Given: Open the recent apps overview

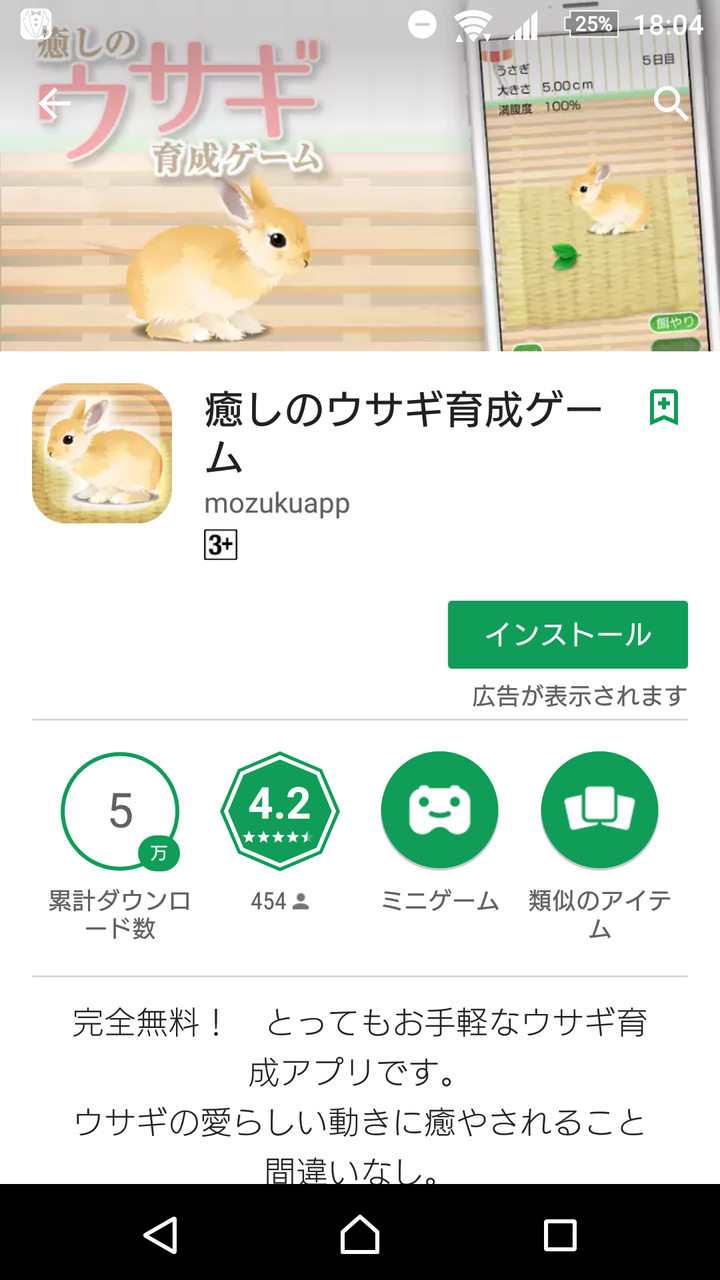Looking at the screenshot, I should click(x=560, y=1234).
